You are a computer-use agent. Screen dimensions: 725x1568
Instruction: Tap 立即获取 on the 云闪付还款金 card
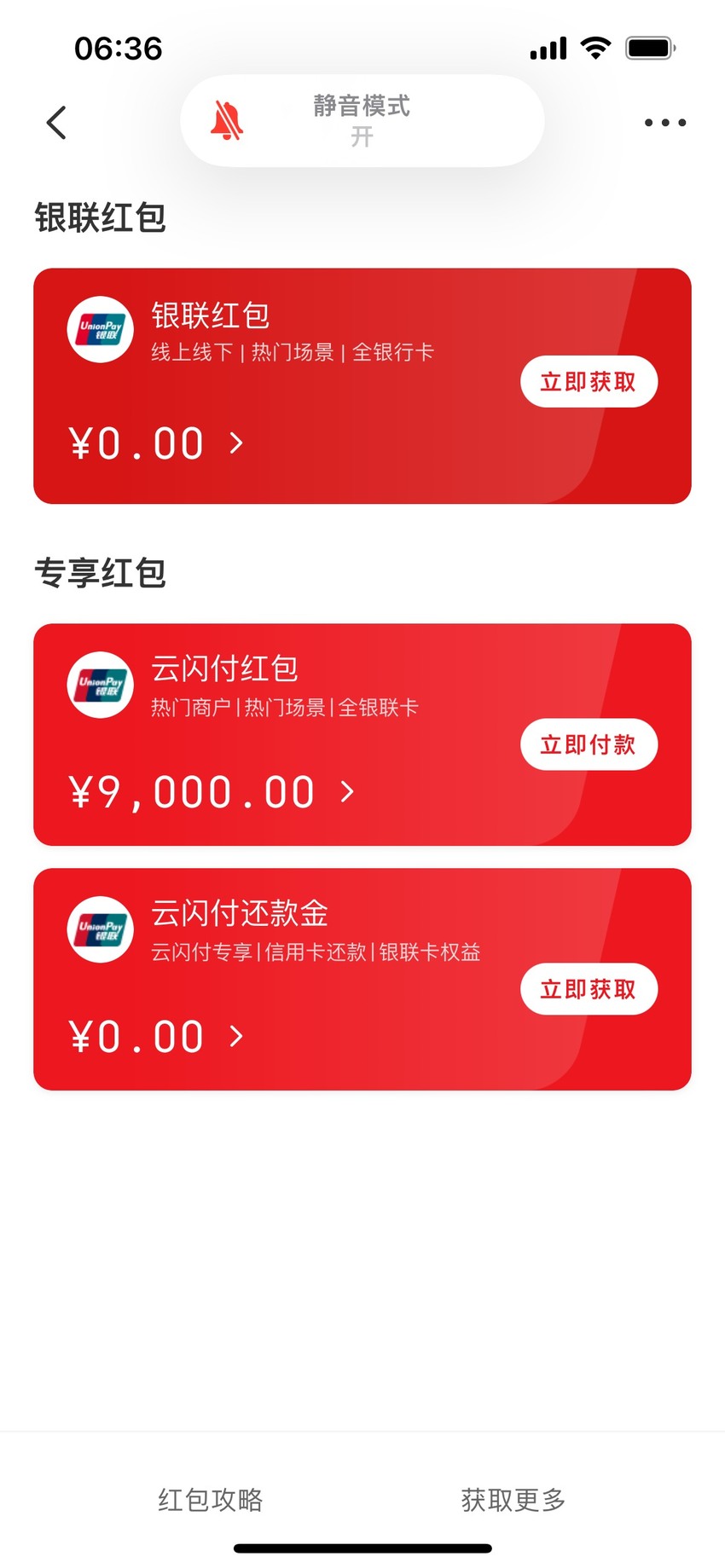pyautogui.click(x=589, y=989)
